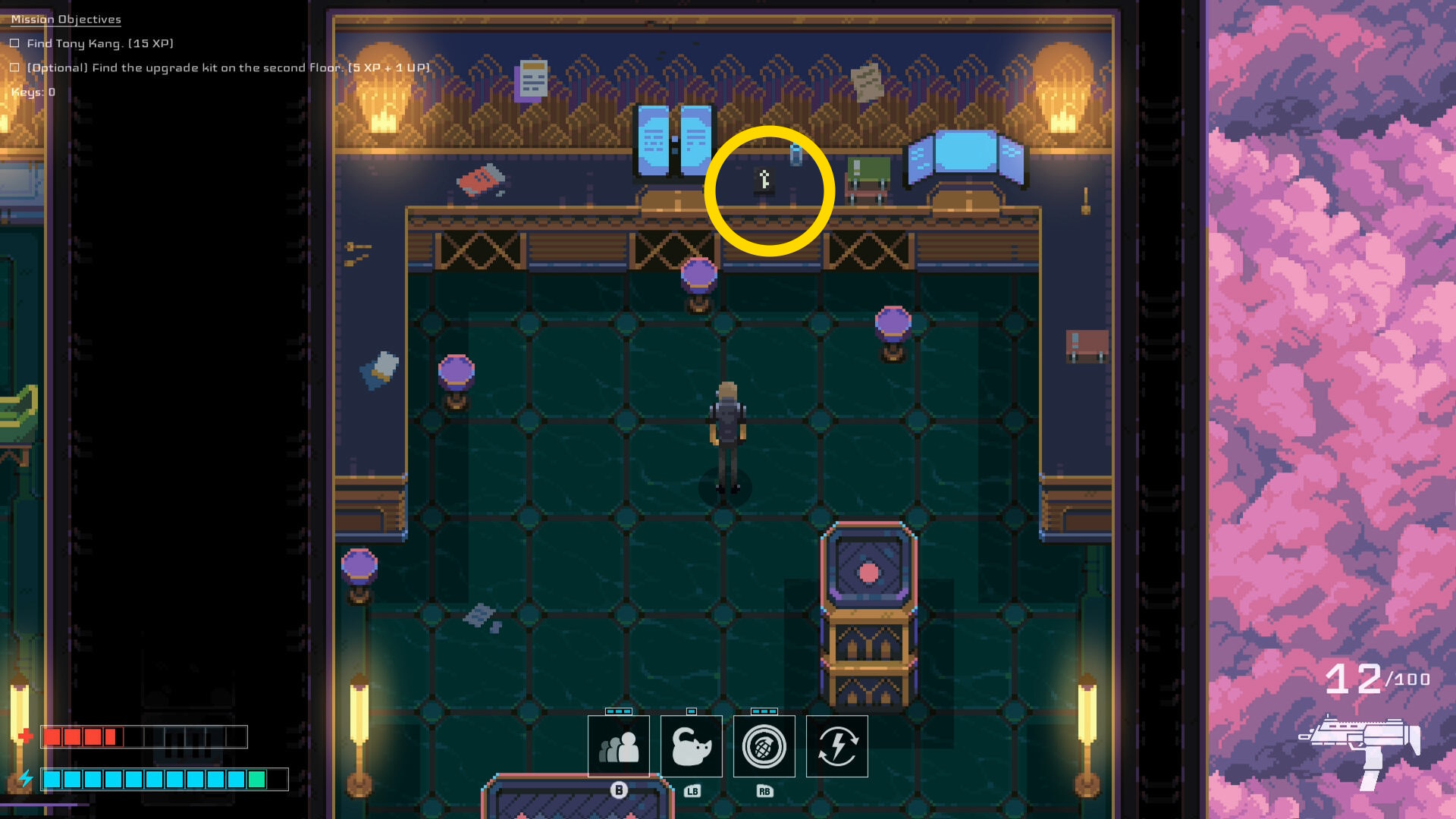Activate the squad ability icon
Viewport: 1456px width, 819px height.
pyautogui.click(x=619, y=746)
